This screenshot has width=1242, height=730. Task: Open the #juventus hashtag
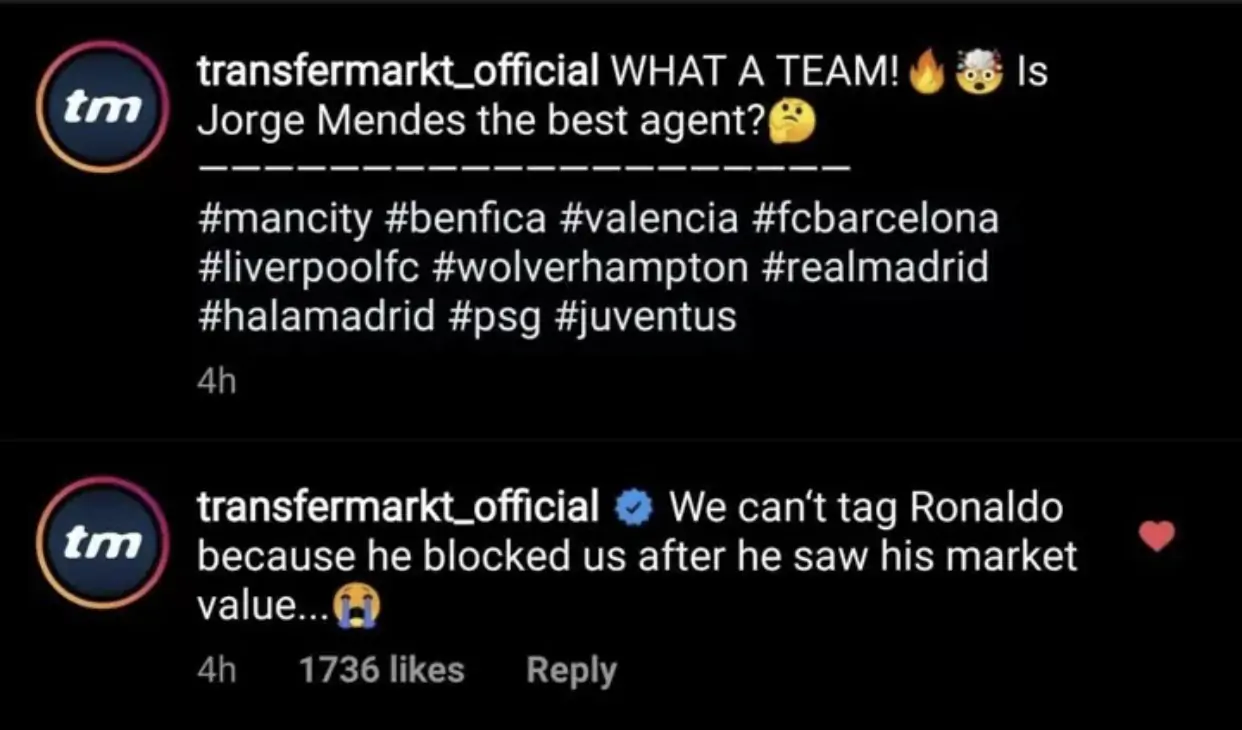coord(643,317)
